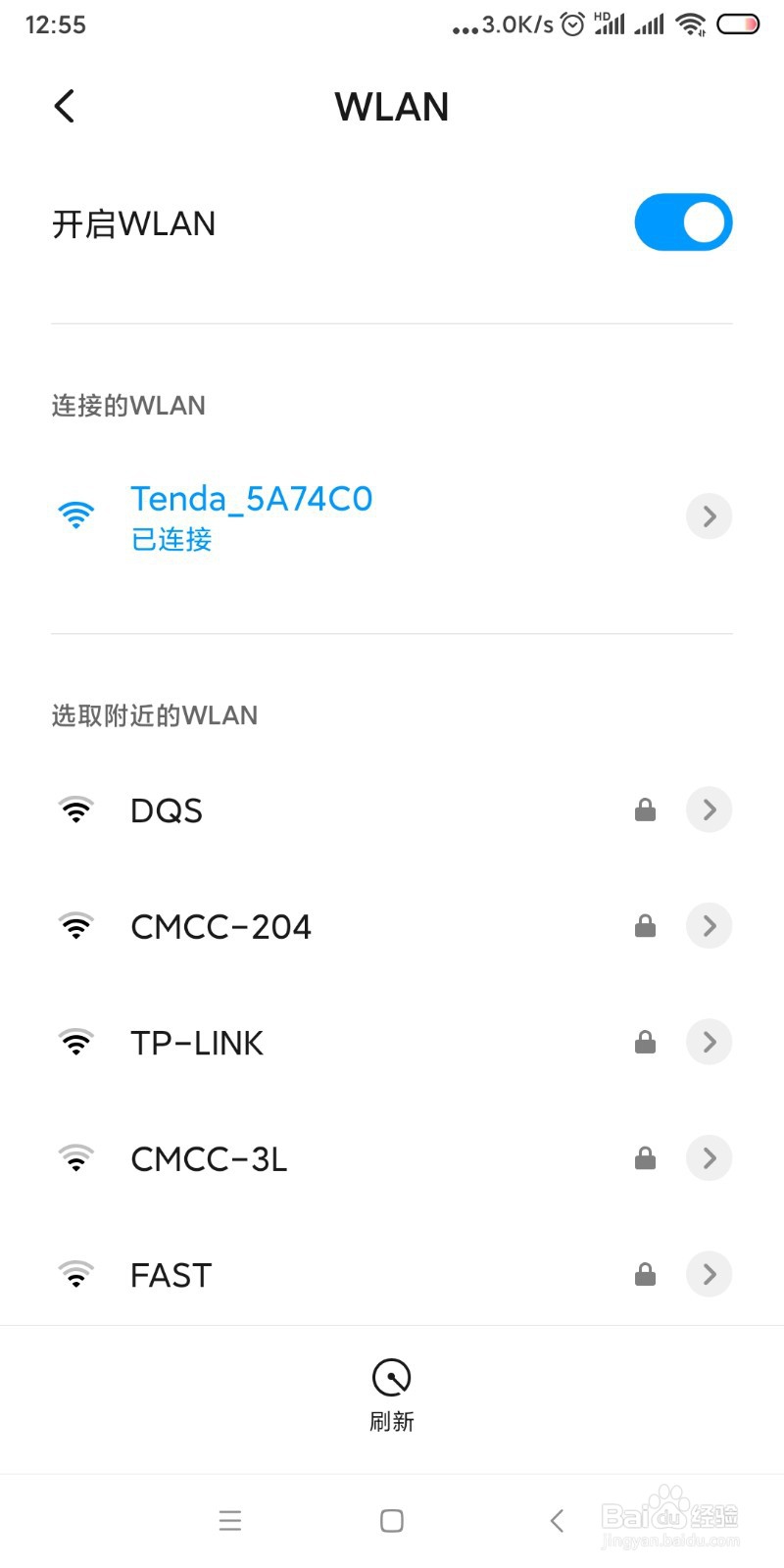Open details chevron for Tenda_5A74C0
784x1568 pixels.
click(x=709, y=515)
